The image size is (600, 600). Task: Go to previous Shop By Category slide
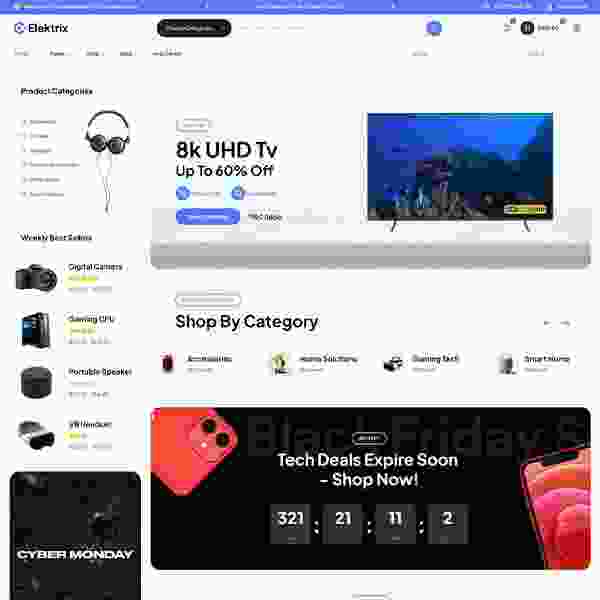(x=546, y=323)
